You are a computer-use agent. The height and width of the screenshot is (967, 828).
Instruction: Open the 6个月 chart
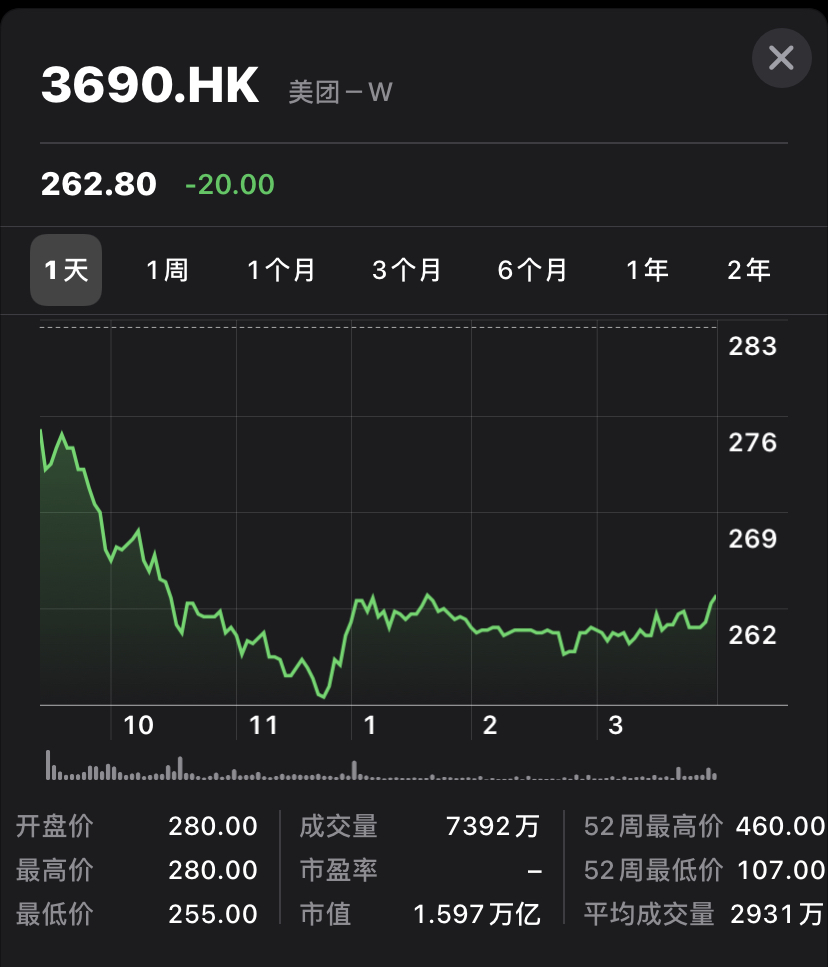pyautogui.click(x=532, y=270)
